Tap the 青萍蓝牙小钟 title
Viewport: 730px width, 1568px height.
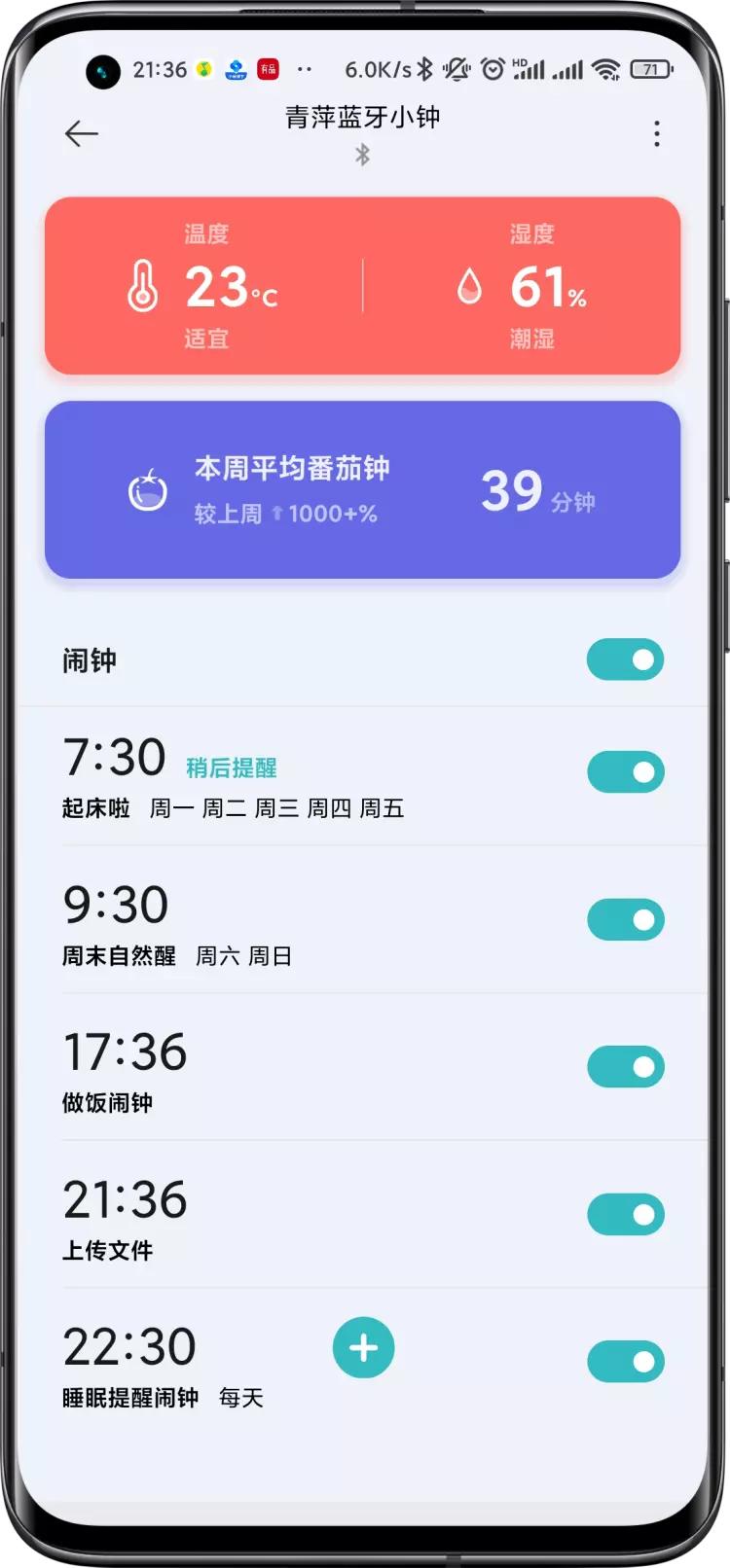pos(363,118)
